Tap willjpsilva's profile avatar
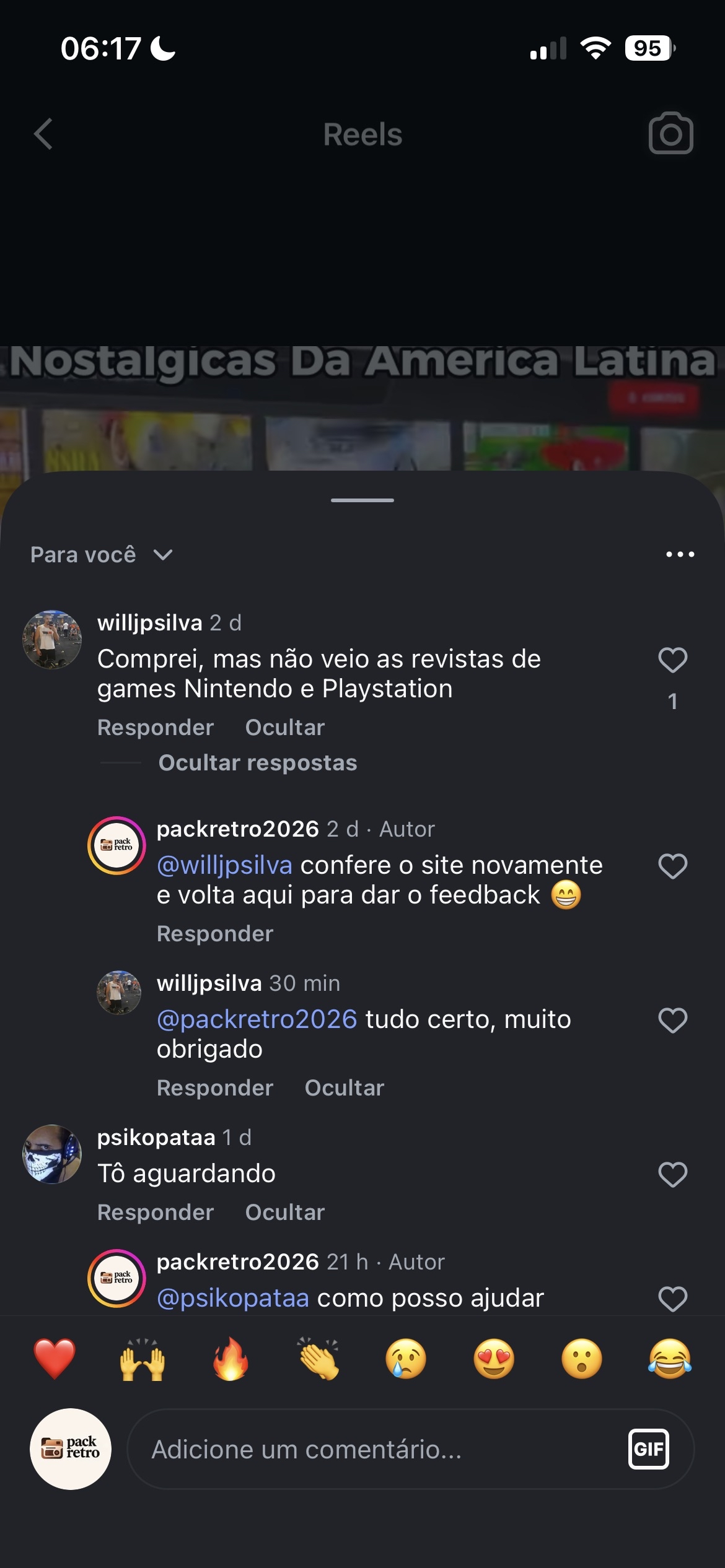The width and height of the screenshot is (725, 1568). (53, 640)
